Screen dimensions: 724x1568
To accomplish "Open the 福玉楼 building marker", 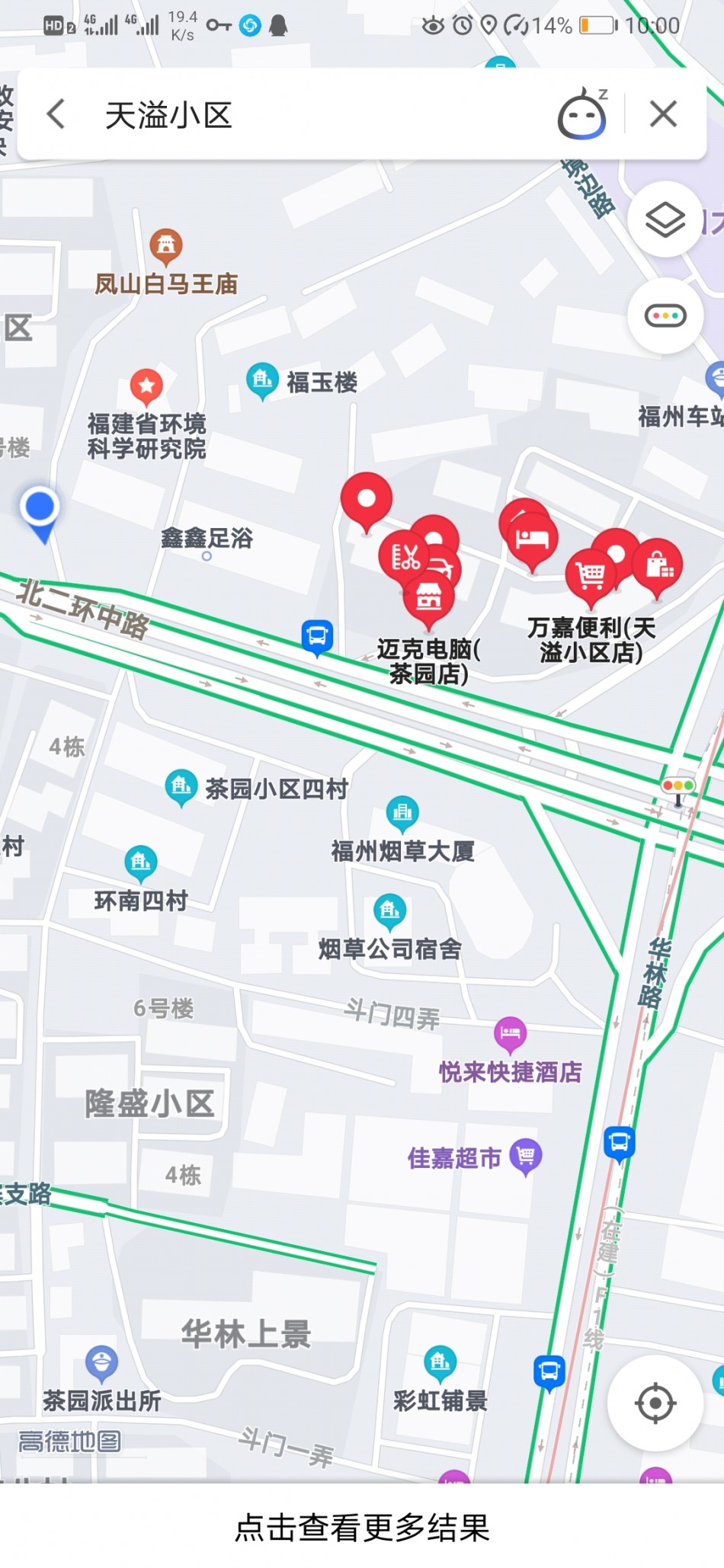I will click(x=262, y=379).
